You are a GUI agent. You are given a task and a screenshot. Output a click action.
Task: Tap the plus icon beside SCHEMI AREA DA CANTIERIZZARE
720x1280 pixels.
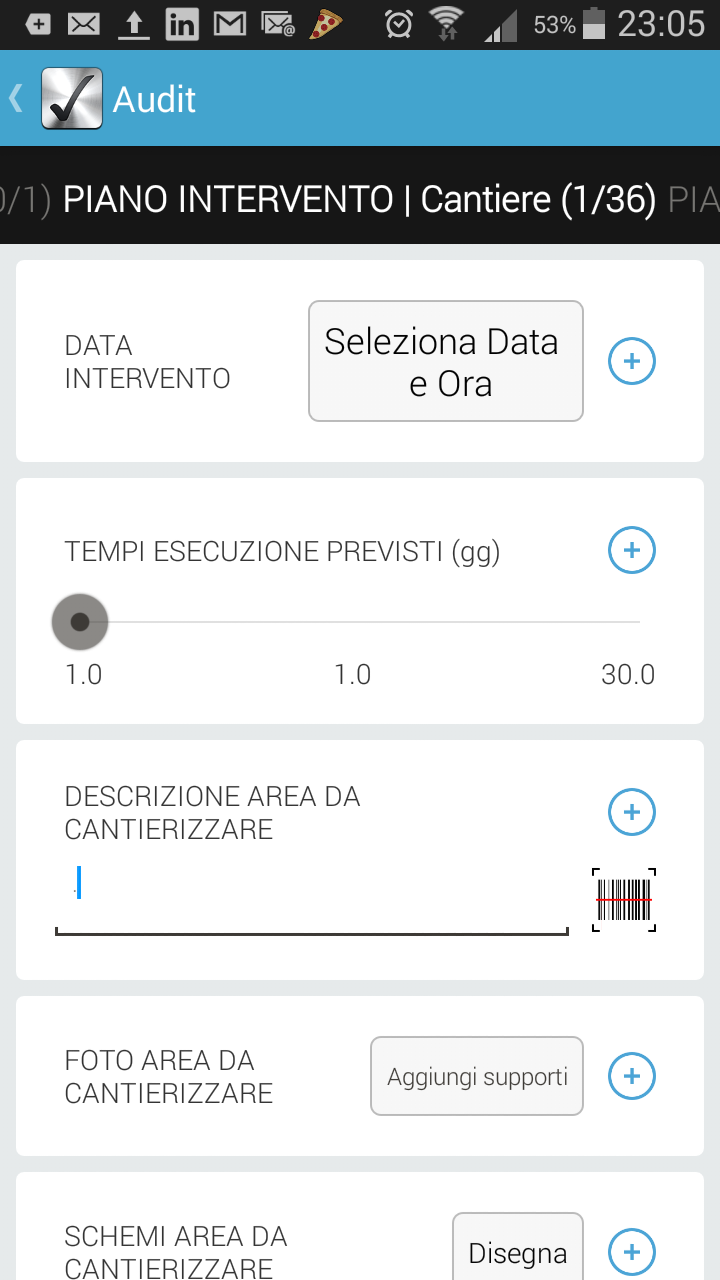(x=632, y=1251)
